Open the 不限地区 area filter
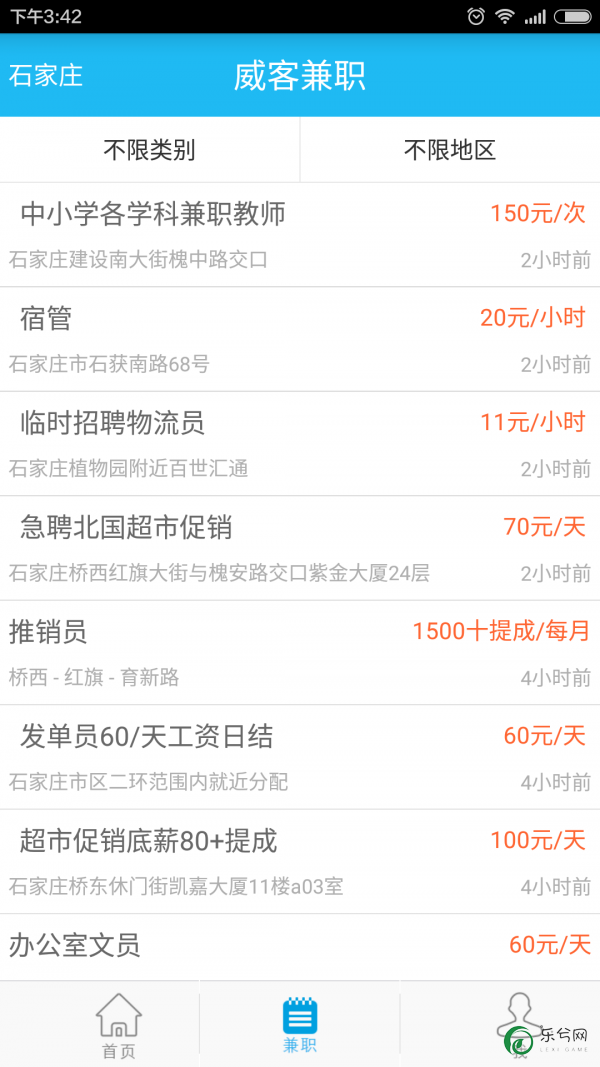 (x=450, y=149)
